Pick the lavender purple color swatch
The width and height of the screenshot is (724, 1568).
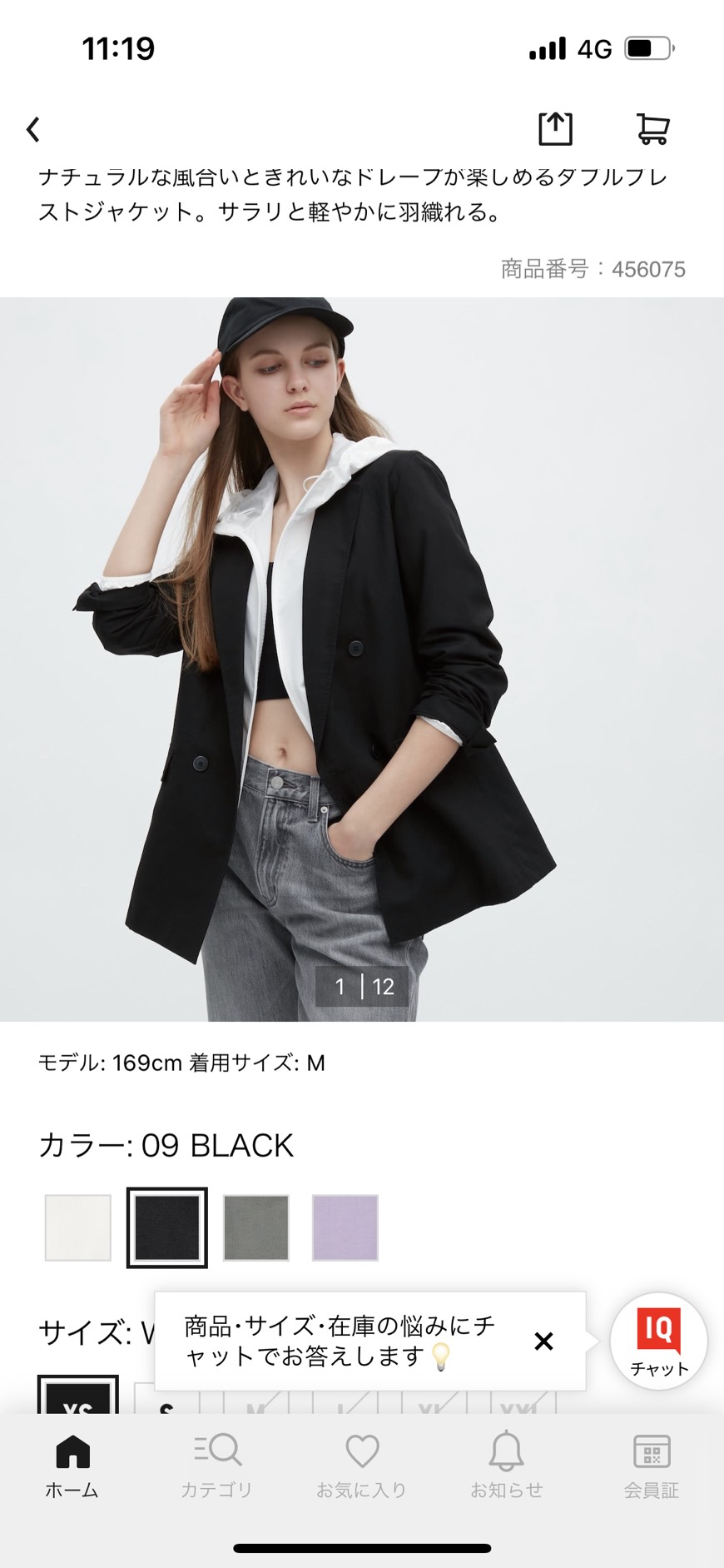click(345, 1227)
